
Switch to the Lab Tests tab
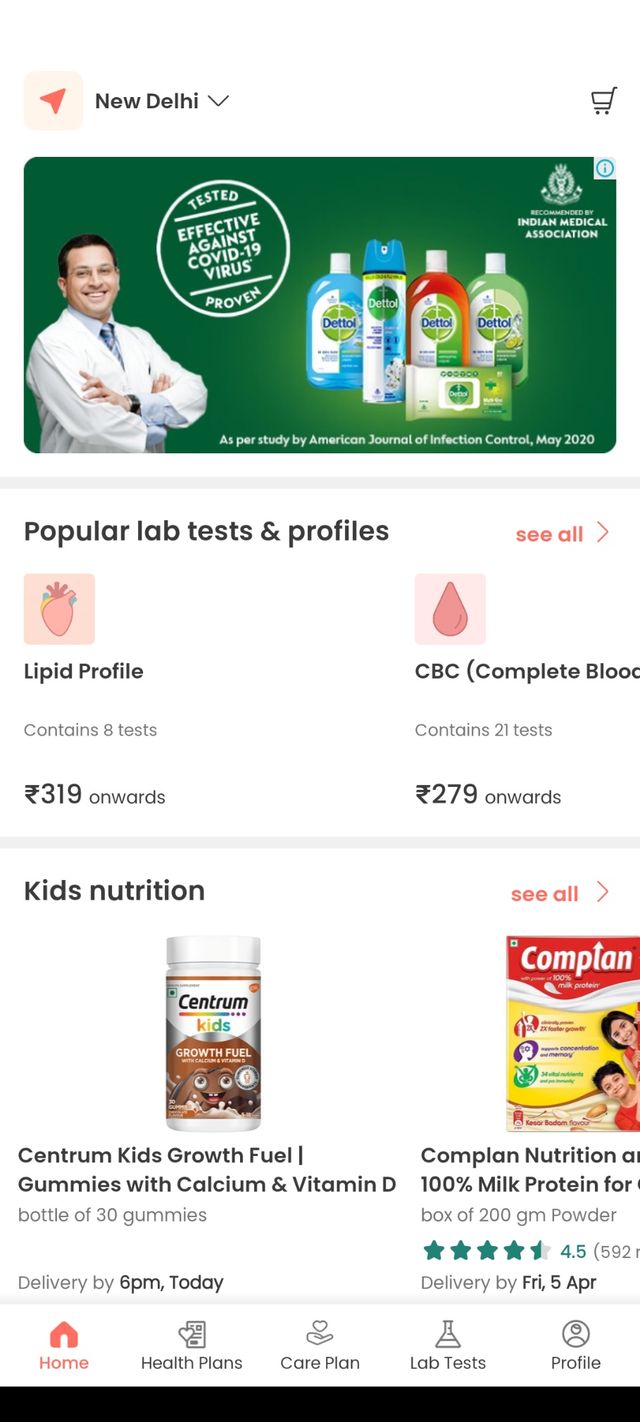click(x=448, y=1345)
